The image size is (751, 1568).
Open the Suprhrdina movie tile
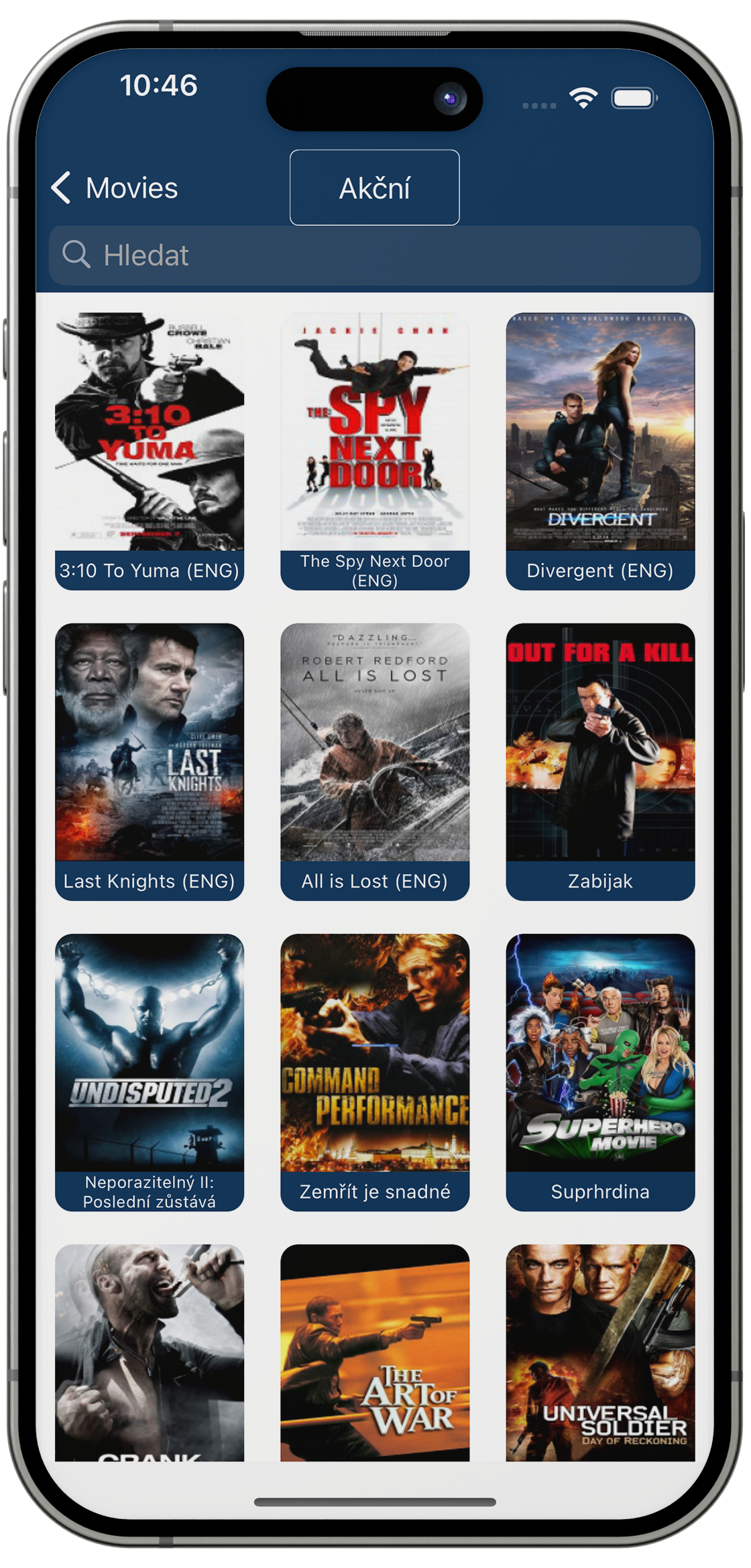point(600,1071)
